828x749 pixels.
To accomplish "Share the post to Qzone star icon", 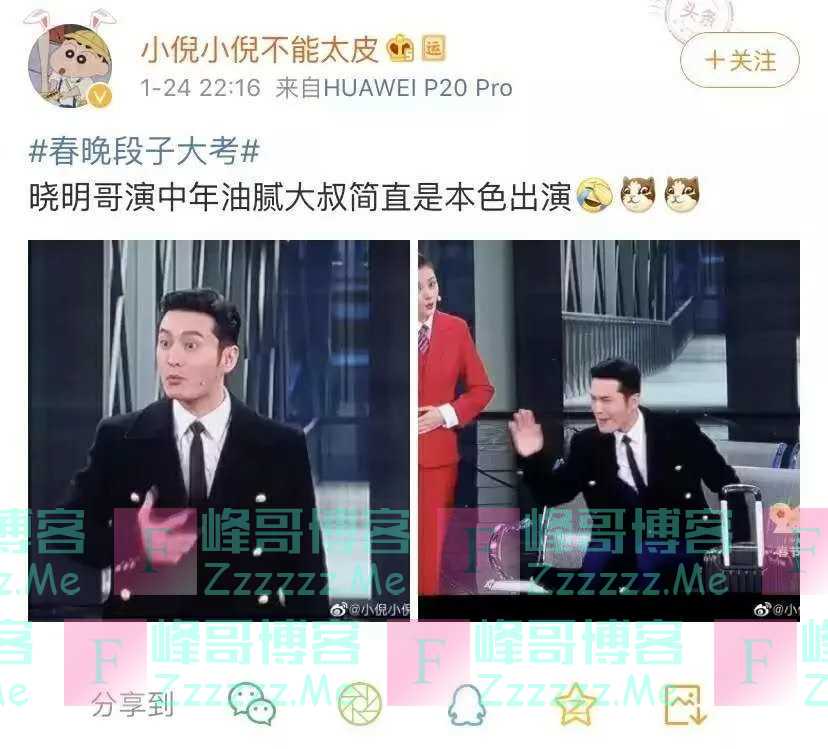I will (575, 704).
